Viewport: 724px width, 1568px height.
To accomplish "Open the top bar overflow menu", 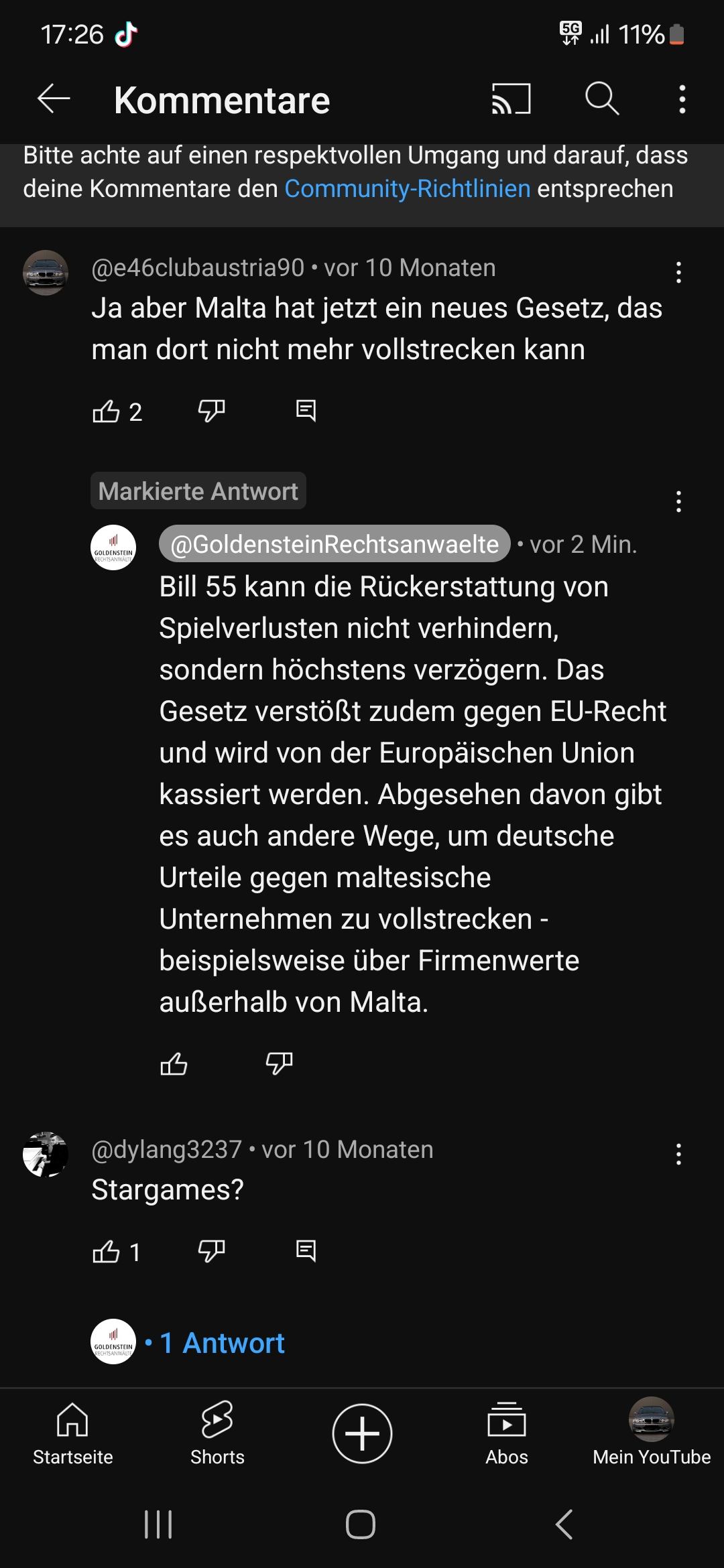I will (x=682, y=99).
